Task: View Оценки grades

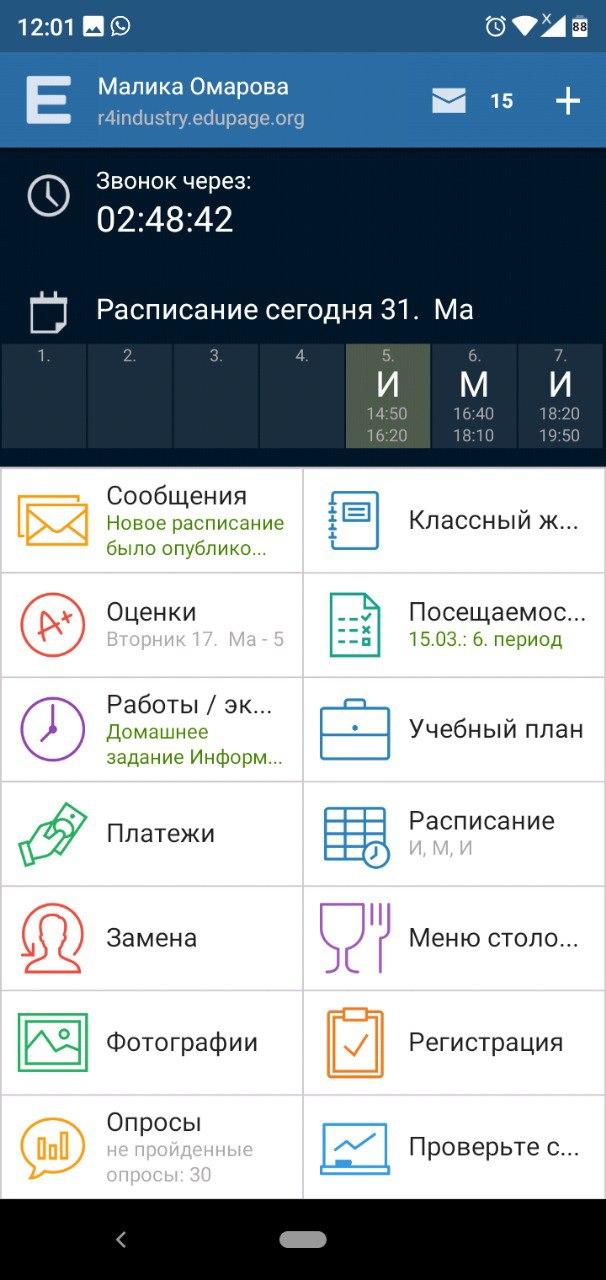Action: (x=151, y=625)
